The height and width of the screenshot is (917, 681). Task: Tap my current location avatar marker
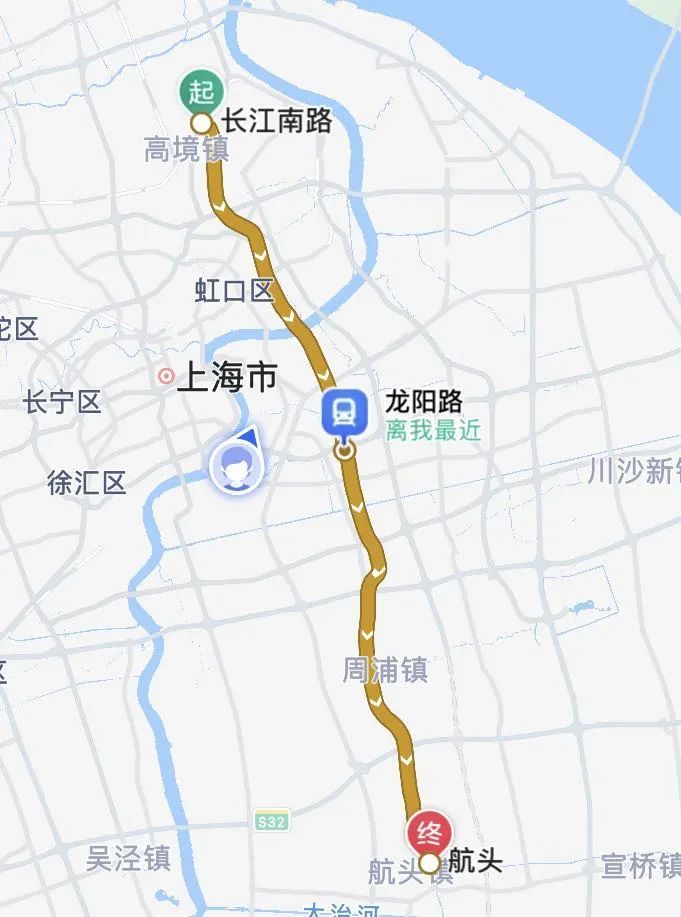tap(237, 467)
